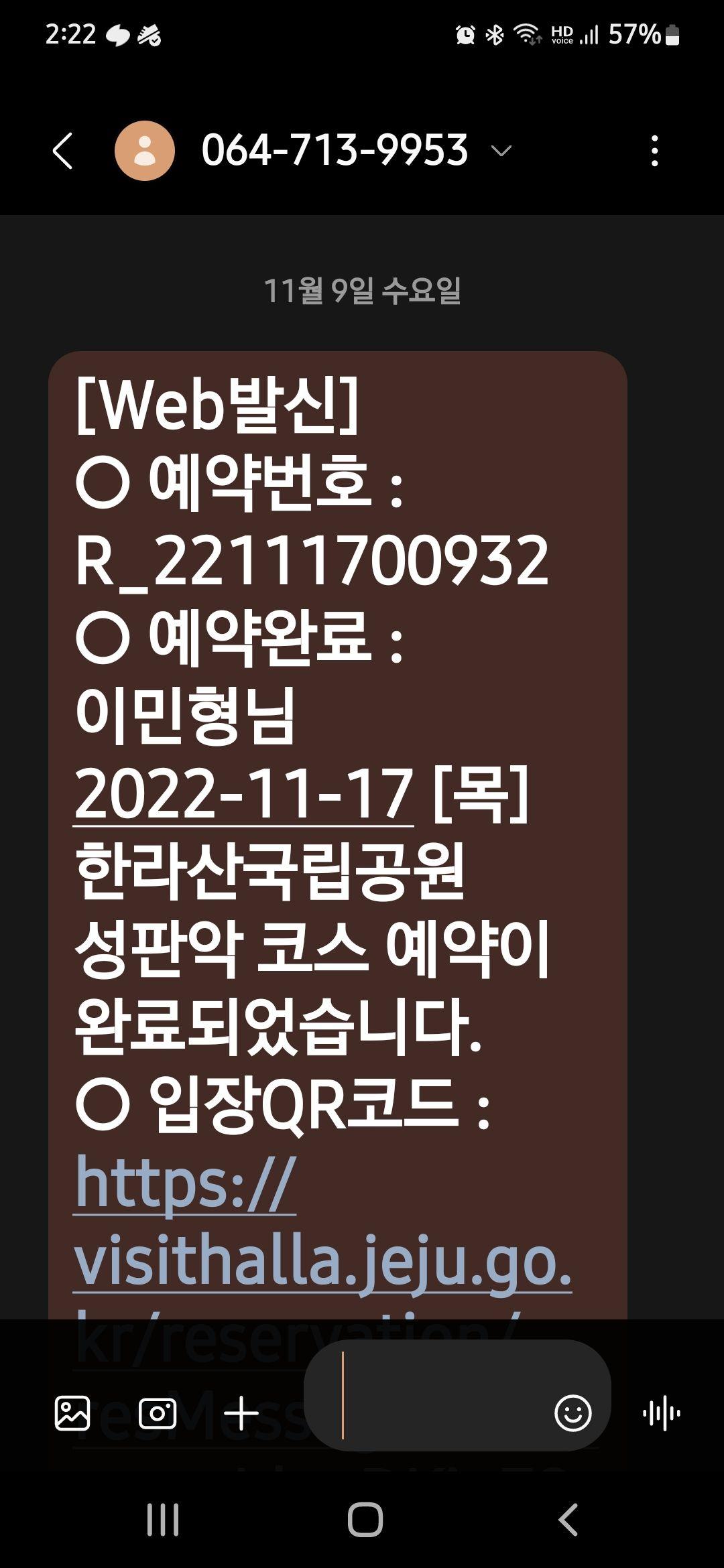Open the more options menu

[654, 151]
